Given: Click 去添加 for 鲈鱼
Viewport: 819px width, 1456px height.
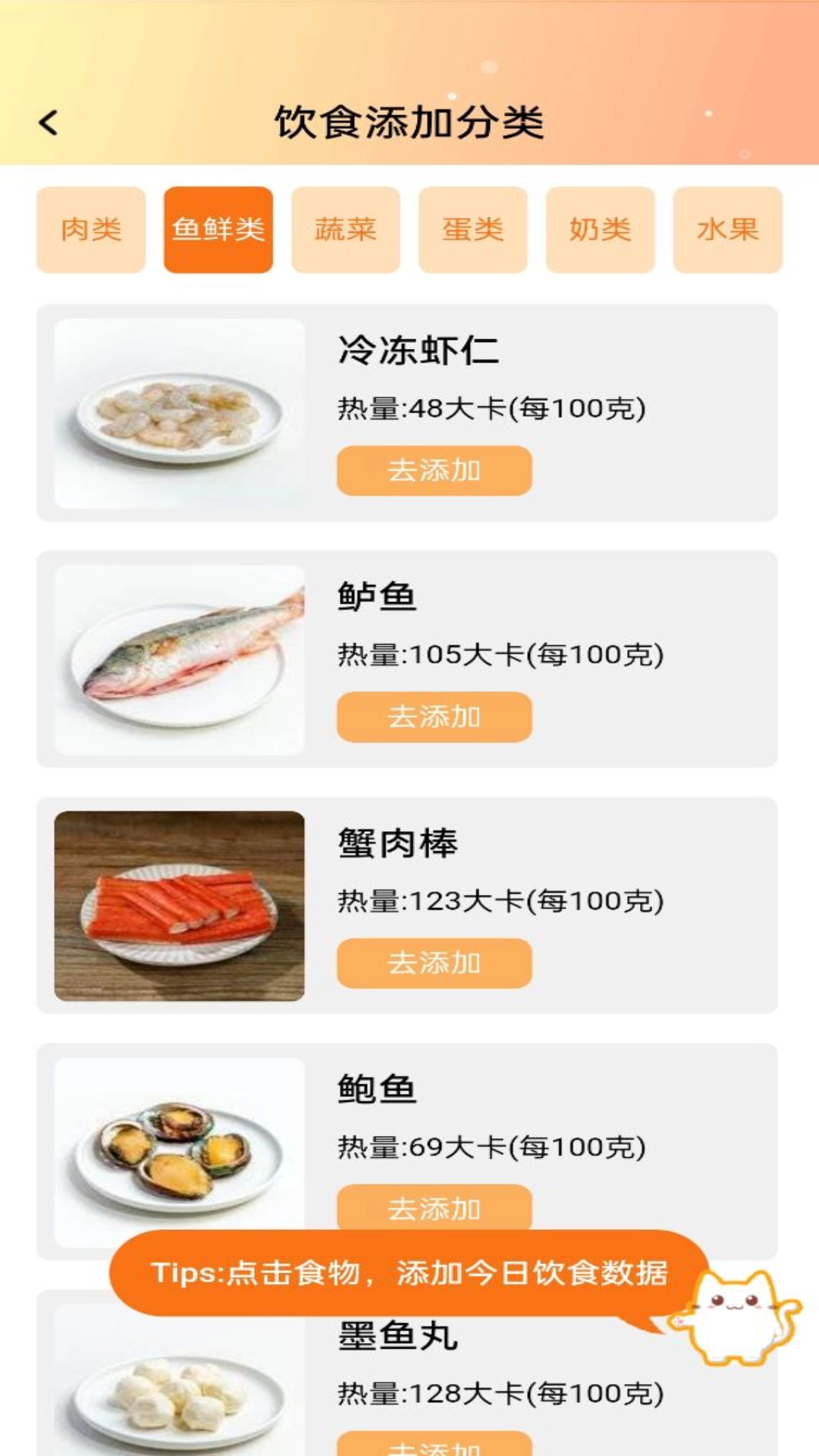Looking at the screenshot, I should pos(434,716).
